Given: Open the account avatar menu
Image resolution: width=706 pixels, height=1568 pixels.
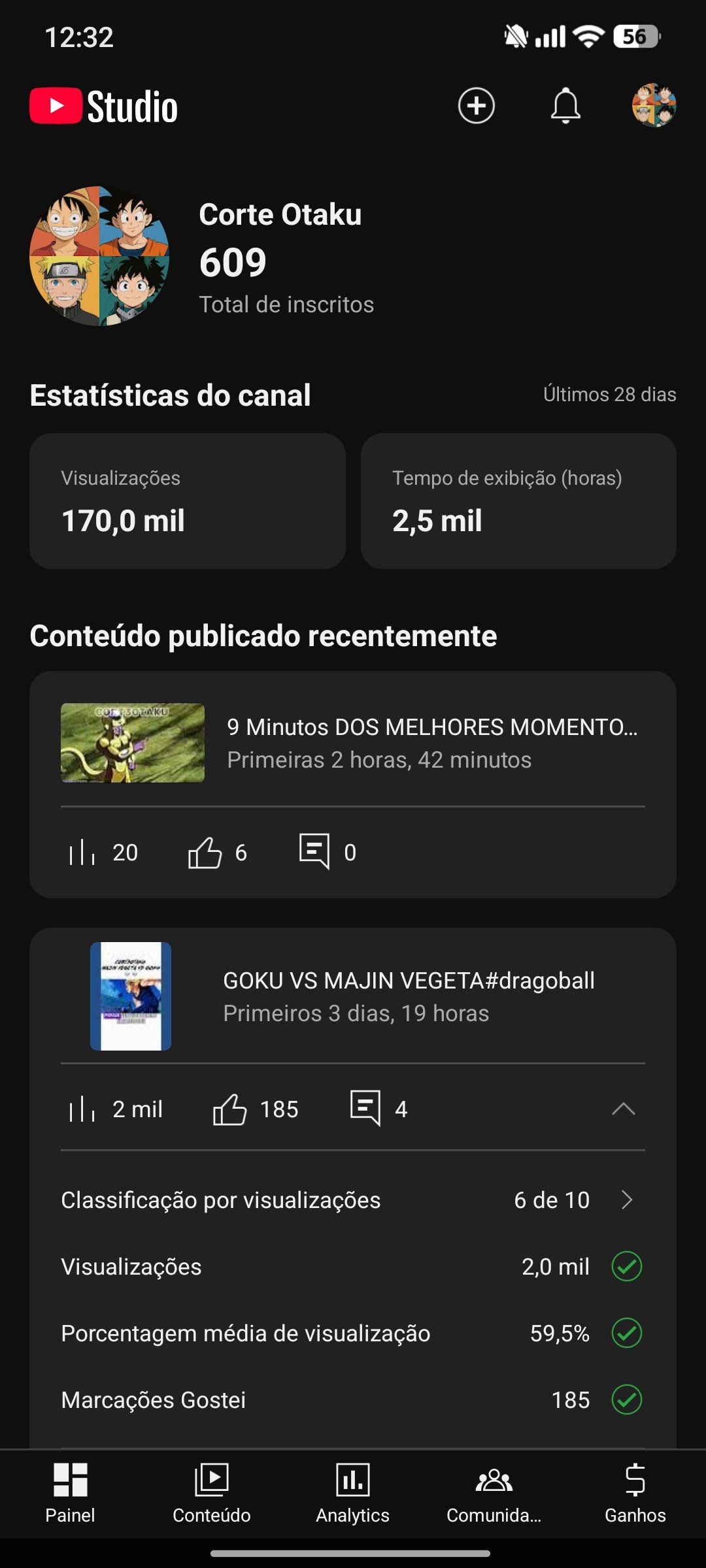Looking at the screenshot, I should point(654,106).
